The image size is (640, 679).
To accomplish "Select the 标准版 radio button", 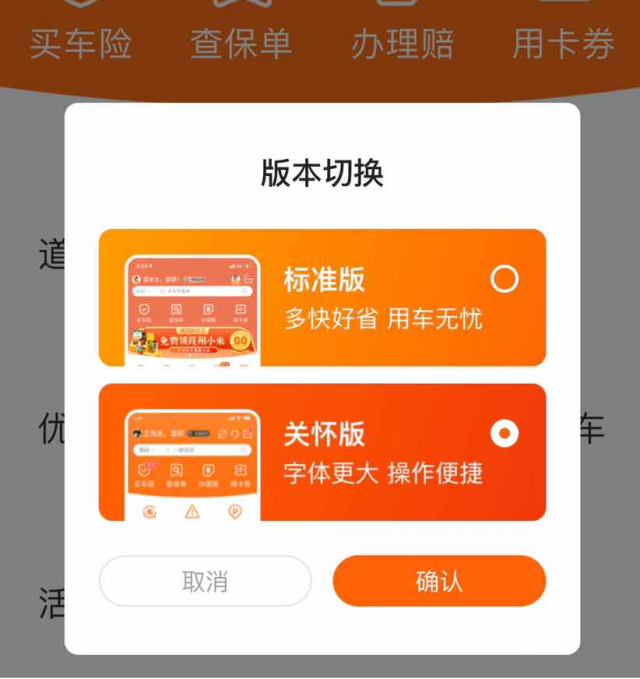I will 505,279.
